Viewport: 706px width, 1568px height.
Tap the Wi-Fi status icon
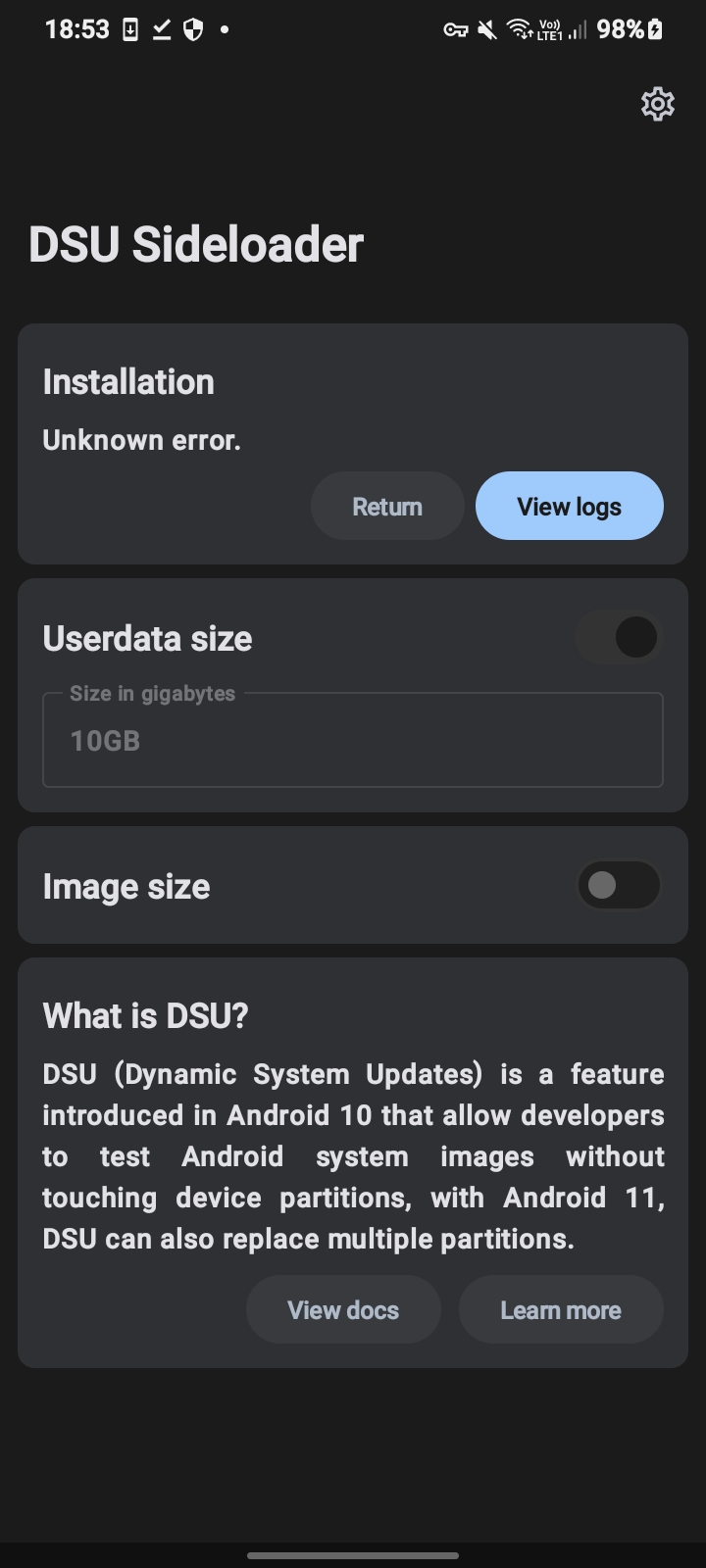517,29
